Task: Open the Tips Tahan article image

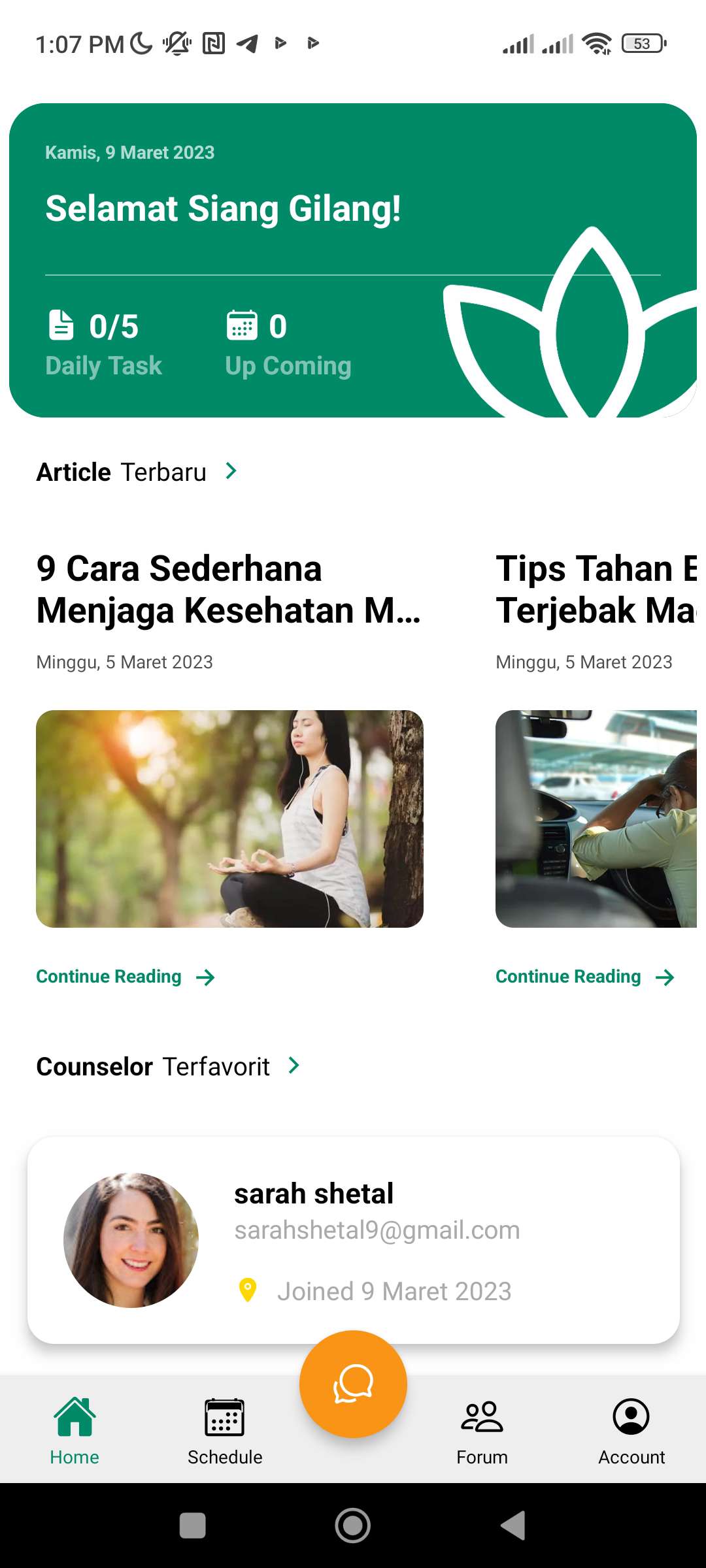Action: point(596,819)
